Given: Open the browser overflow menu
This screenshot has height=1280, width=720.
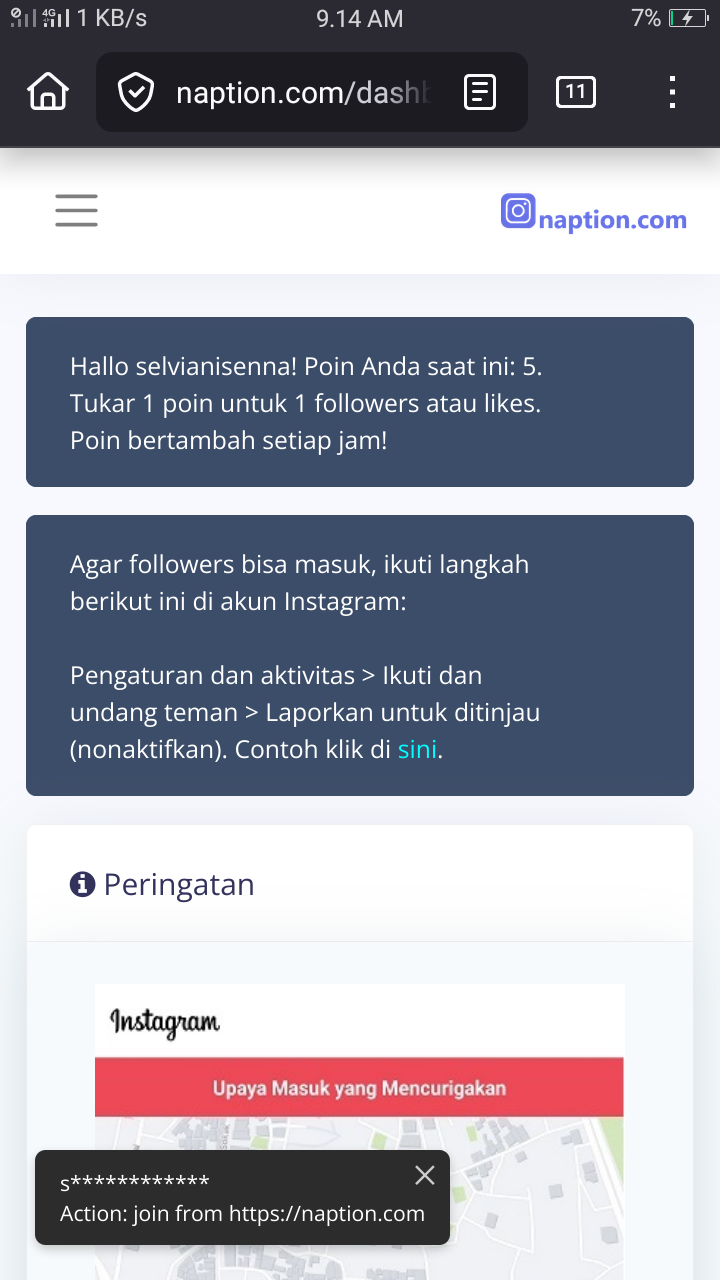Looking at the screenshot, I should click(x=672, y=93).
